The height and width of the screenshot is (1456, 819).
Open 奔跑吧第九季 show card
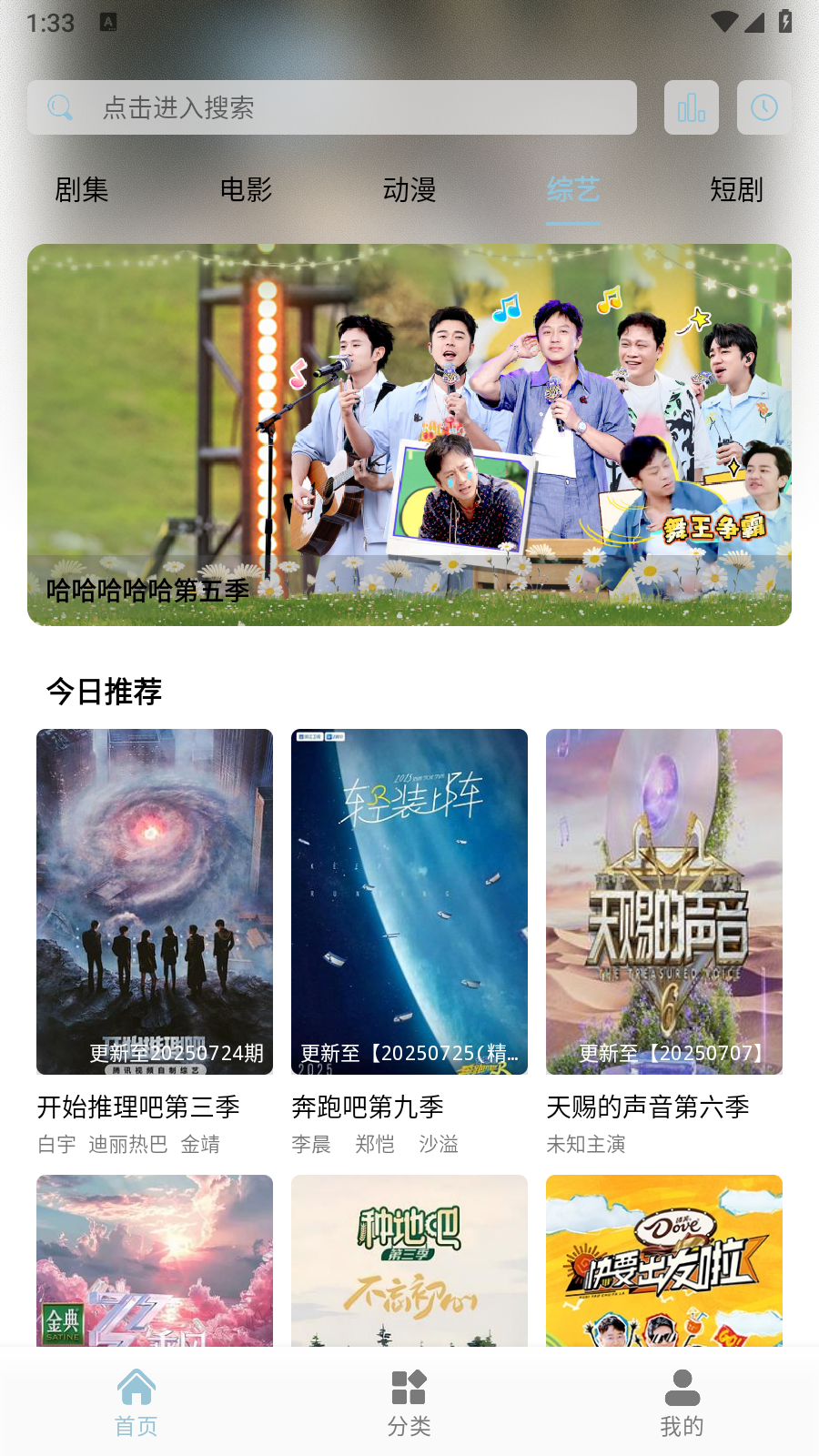[x=409, y=901]
